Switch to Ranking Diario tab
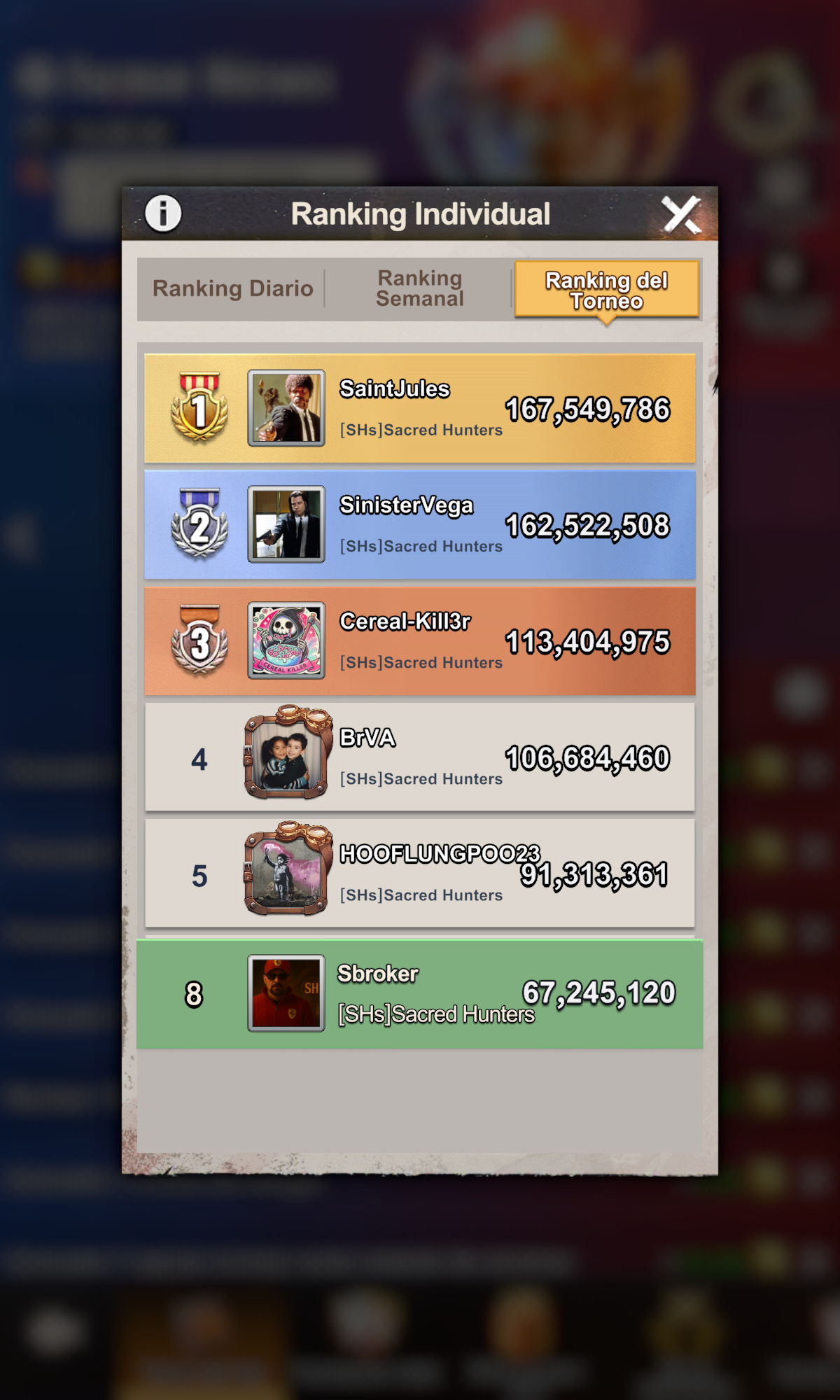Screen dimensions: 840x1400 [x=232, y=288]
